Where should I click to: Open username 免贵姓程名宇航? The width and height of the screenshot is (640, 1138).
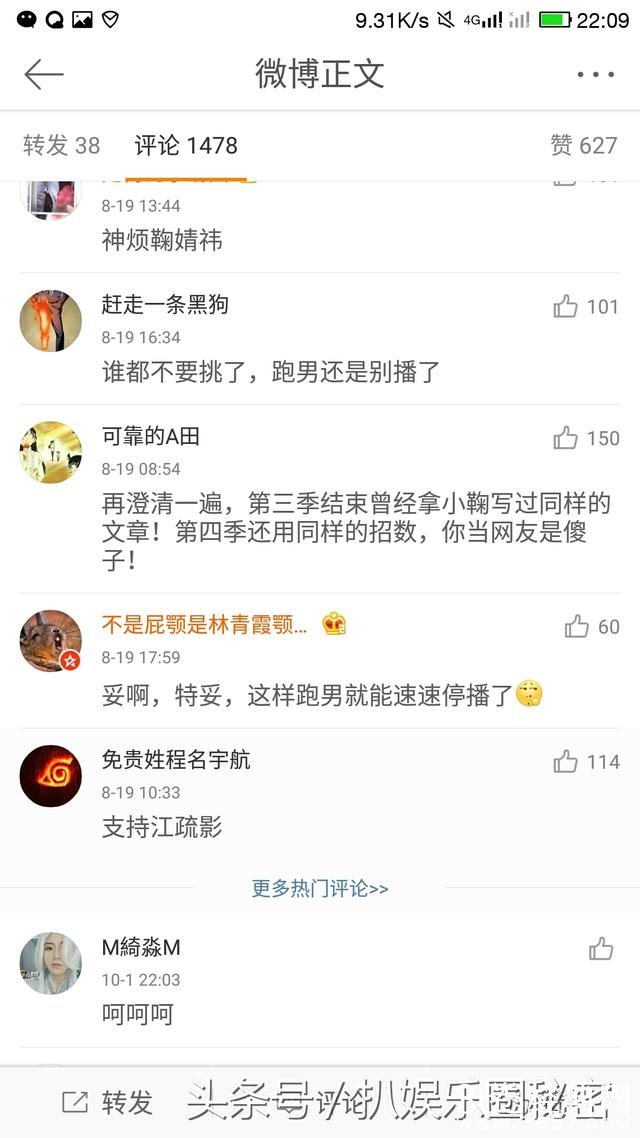coord(176,760)
